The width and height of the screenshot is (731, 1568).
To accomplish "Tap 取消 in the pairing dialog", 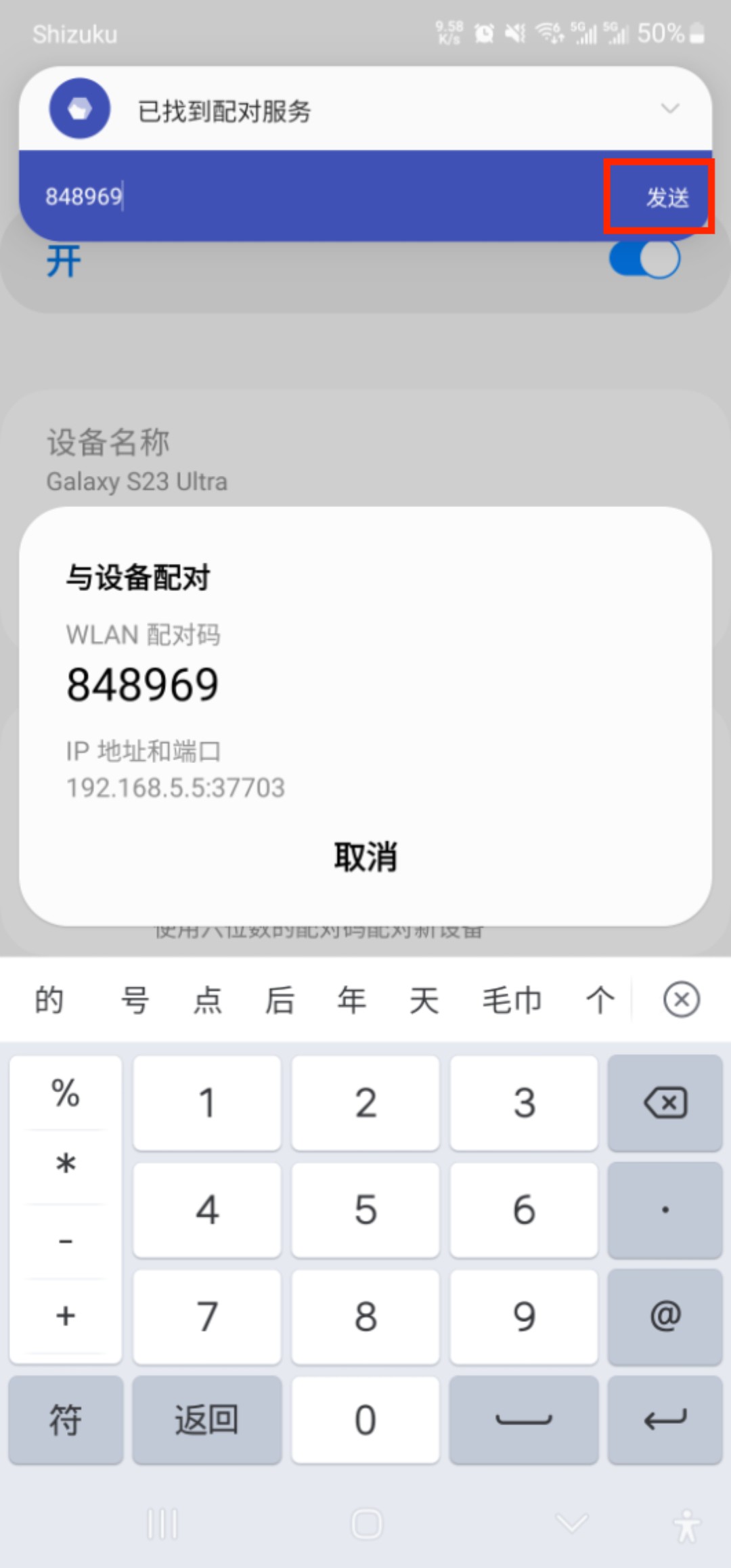I will (x=365, y=857).
